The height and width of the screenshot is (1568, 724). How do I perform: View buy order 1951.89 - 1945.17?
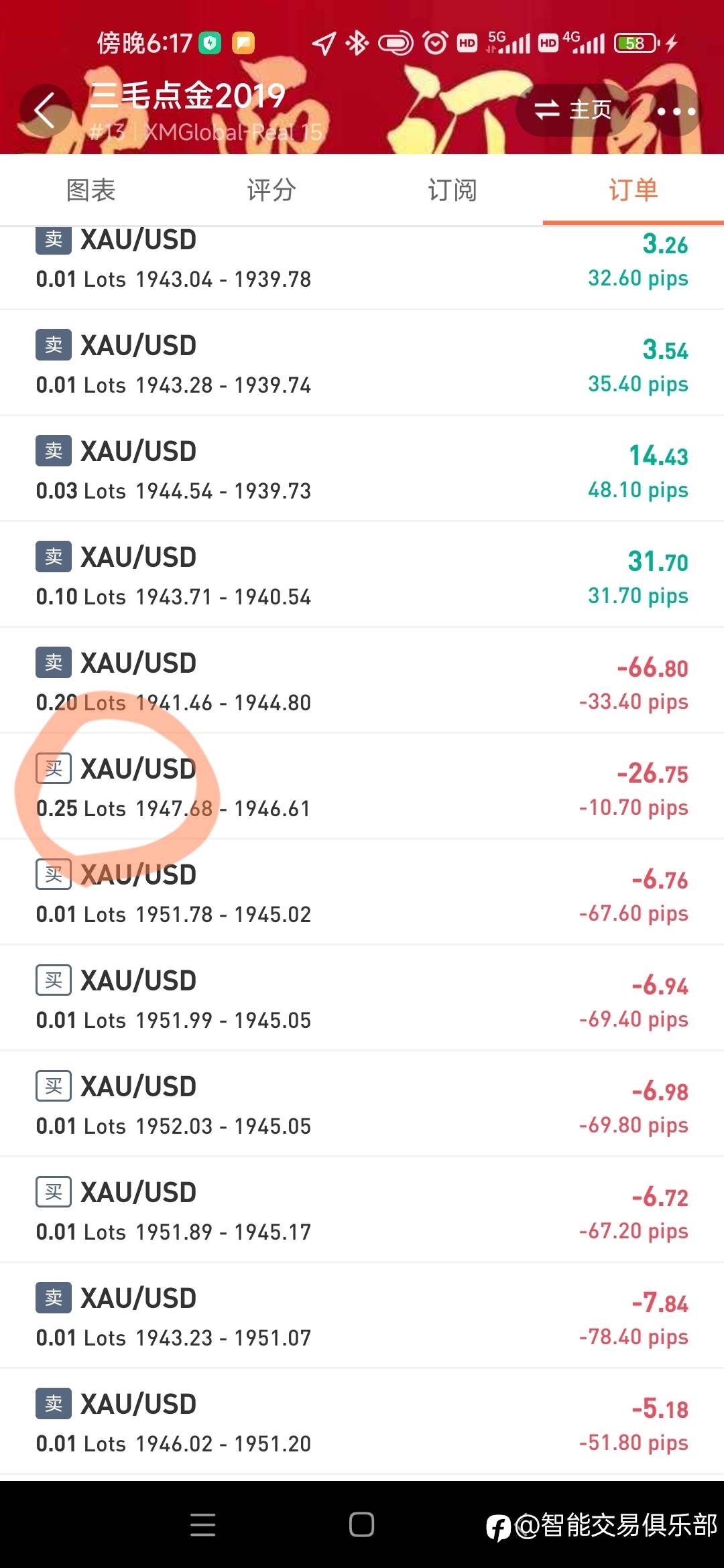[362, 1210]
